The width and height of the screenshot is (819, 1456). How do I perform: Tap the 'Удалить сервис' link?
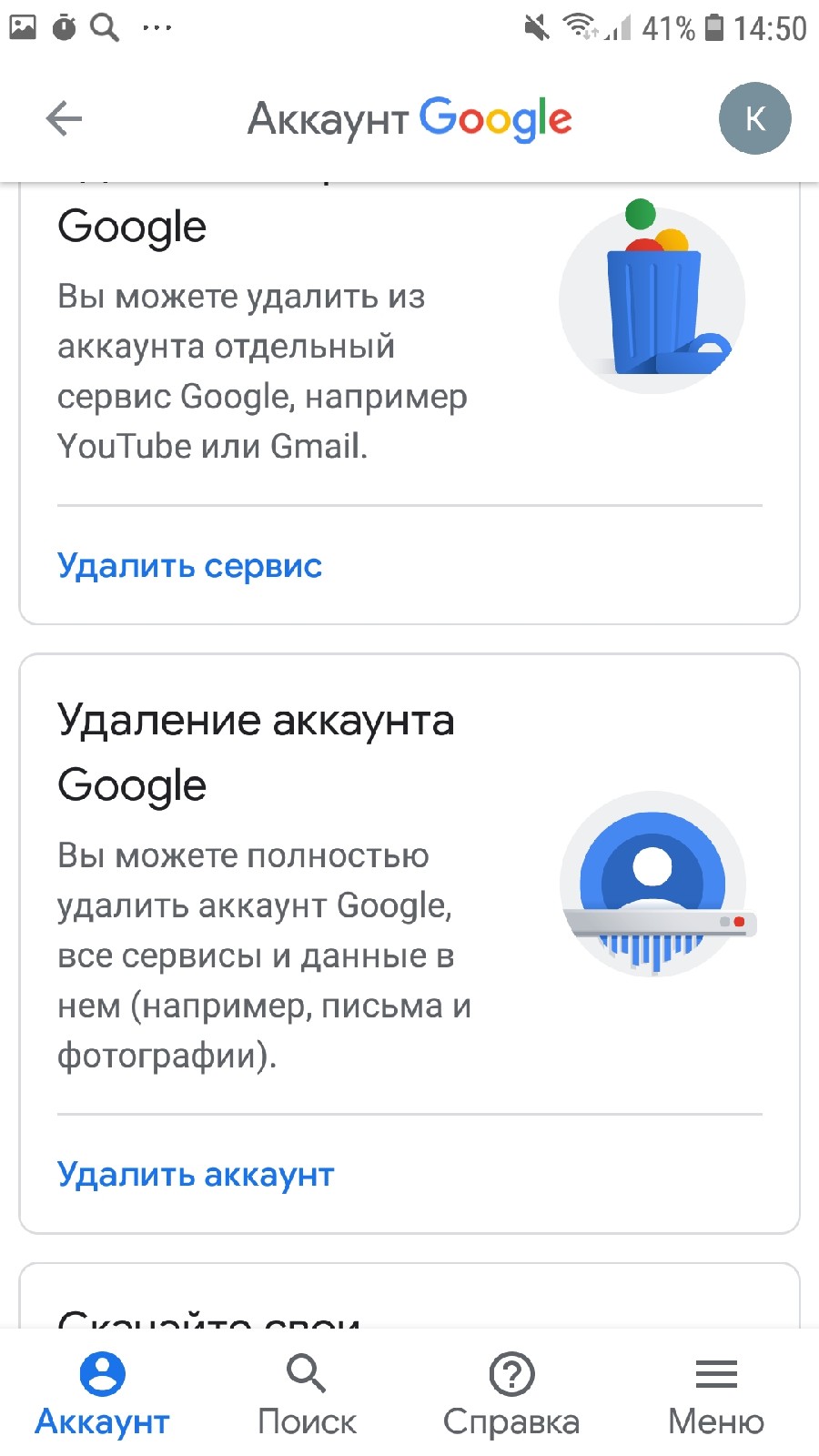tap(189, 566)
